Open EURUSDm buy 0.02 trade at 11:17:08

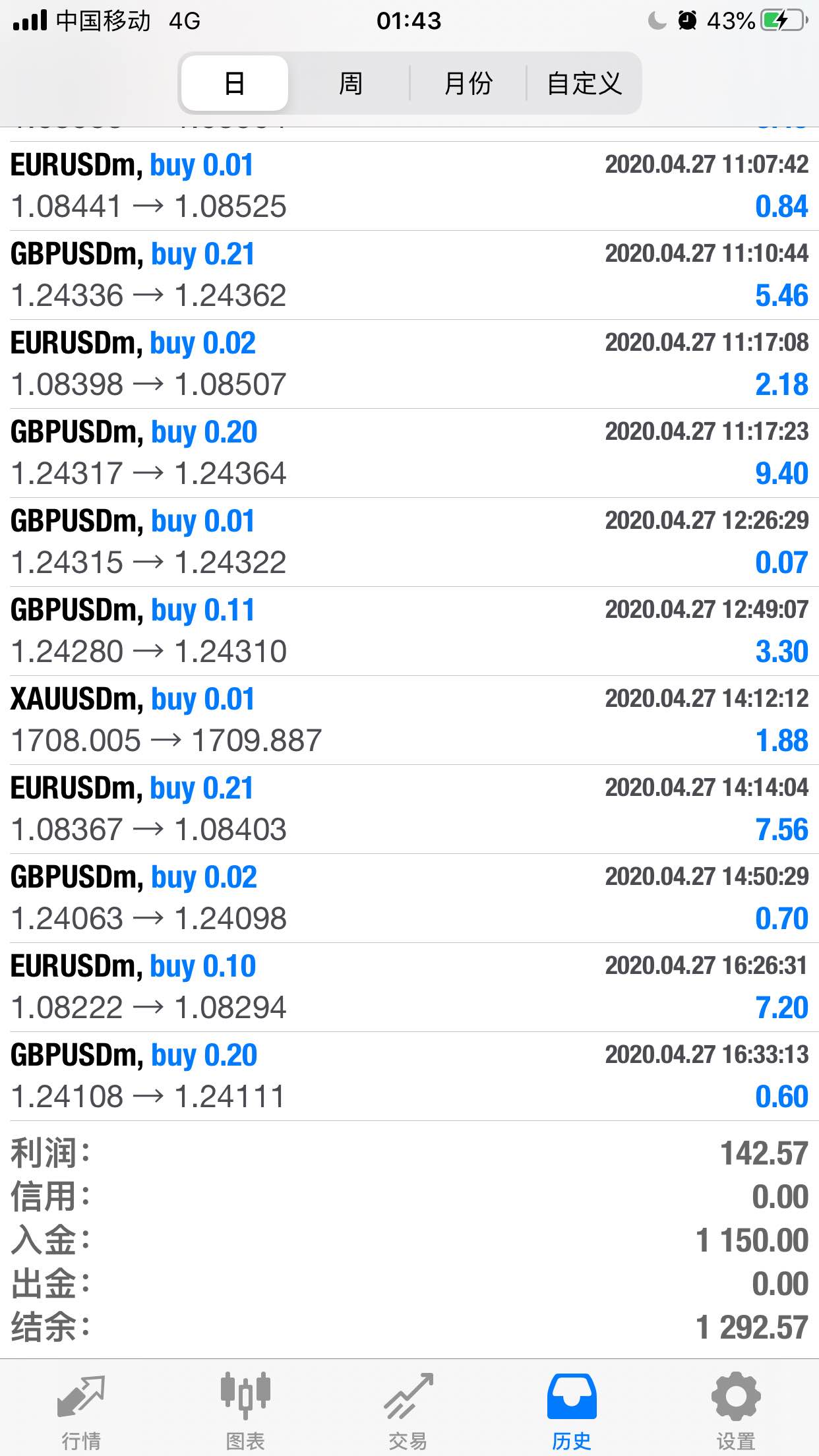click(409, 364)
